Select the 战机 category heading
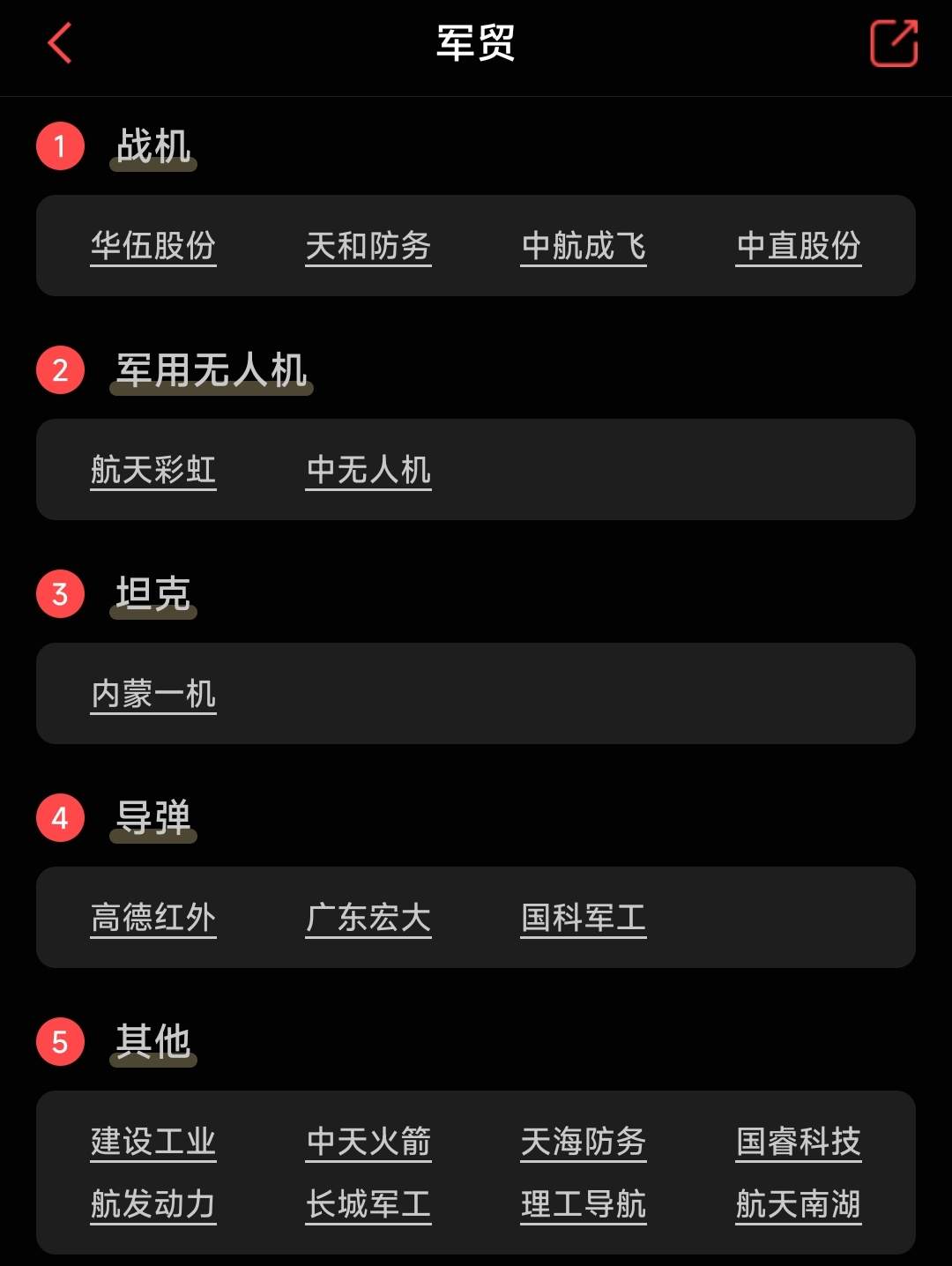This screenshot has width=952, height=1266. pyautogui.click(x=153, y=147)
